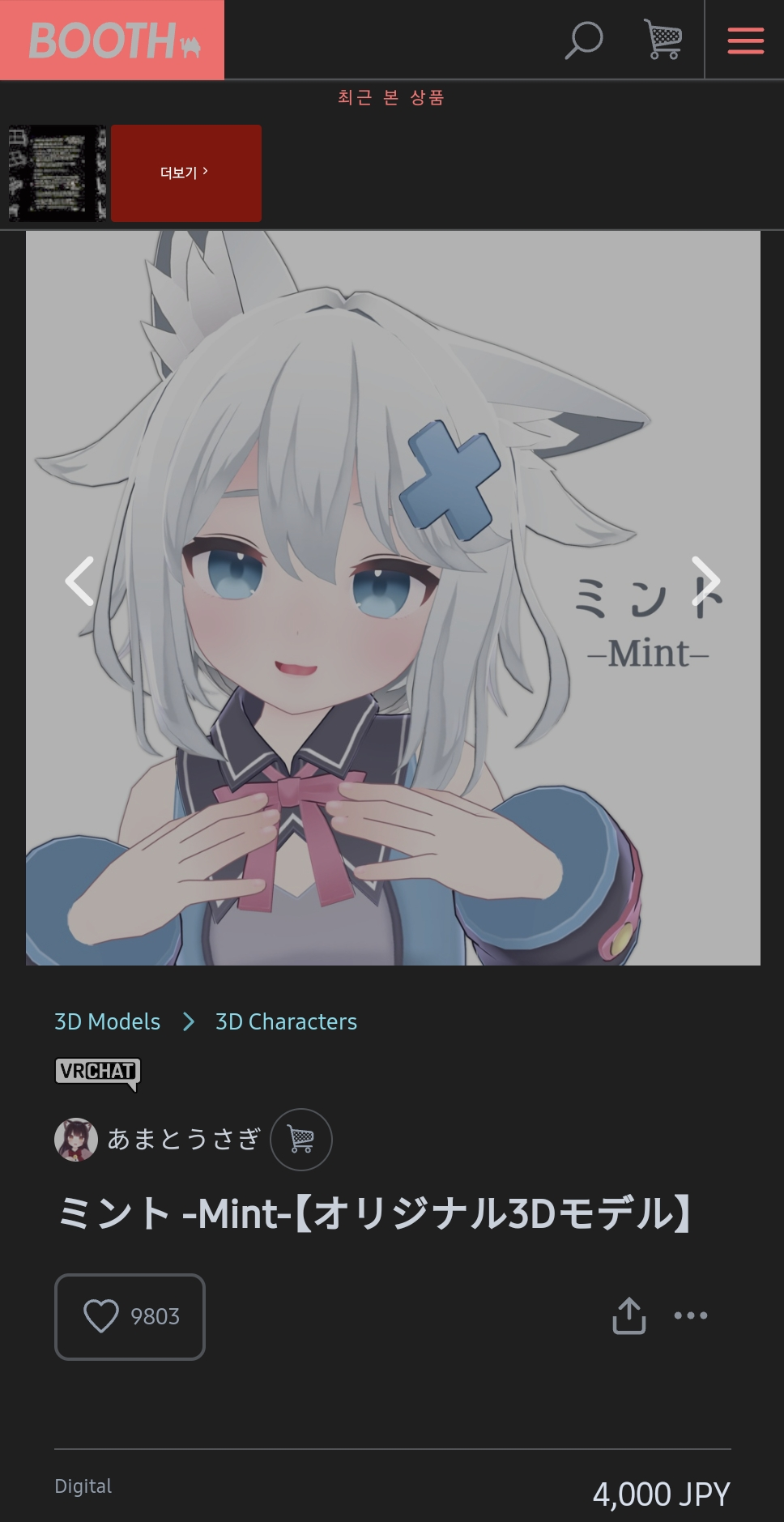Open the recently viewed product thumbnail

(x=58, y=173)
